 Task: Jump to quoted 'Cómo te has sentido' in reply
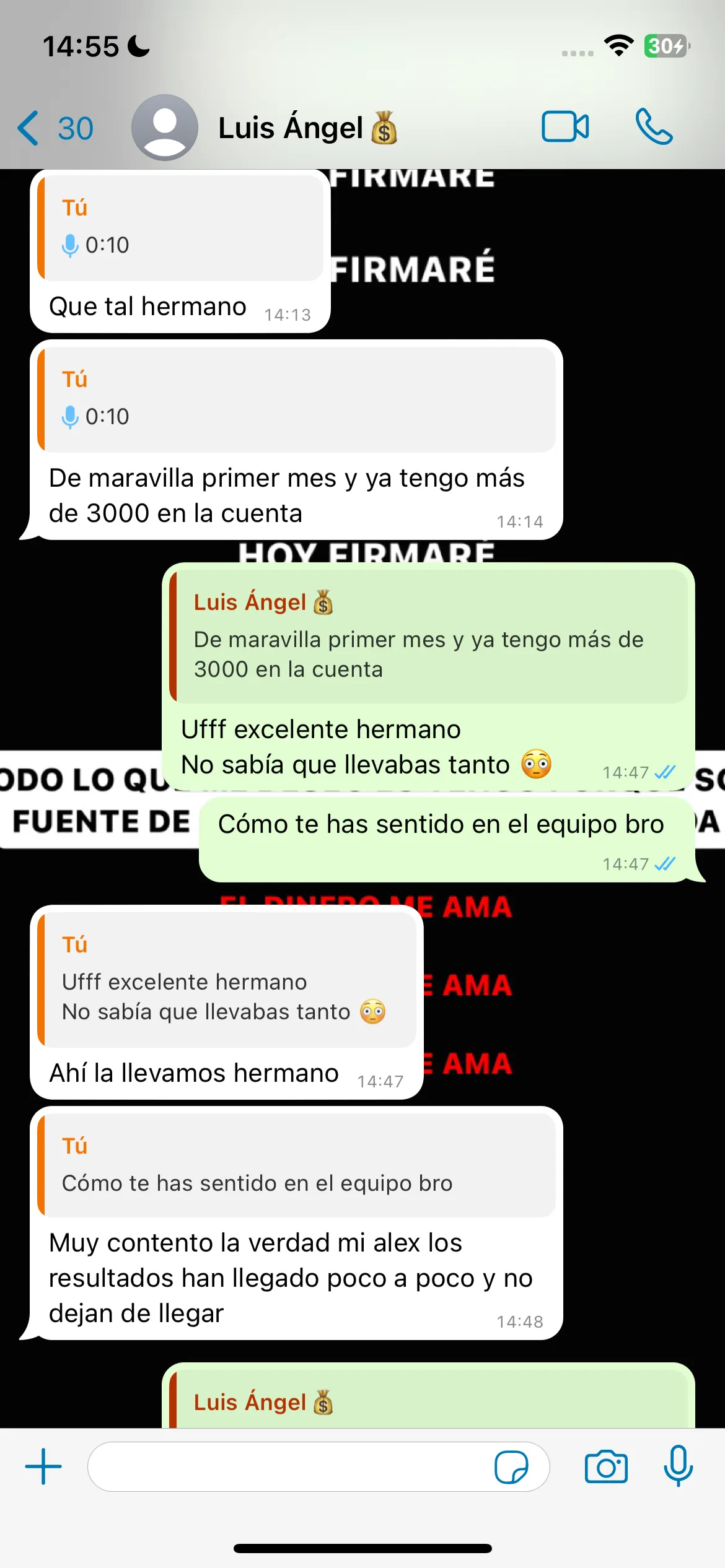[296, 1165]
